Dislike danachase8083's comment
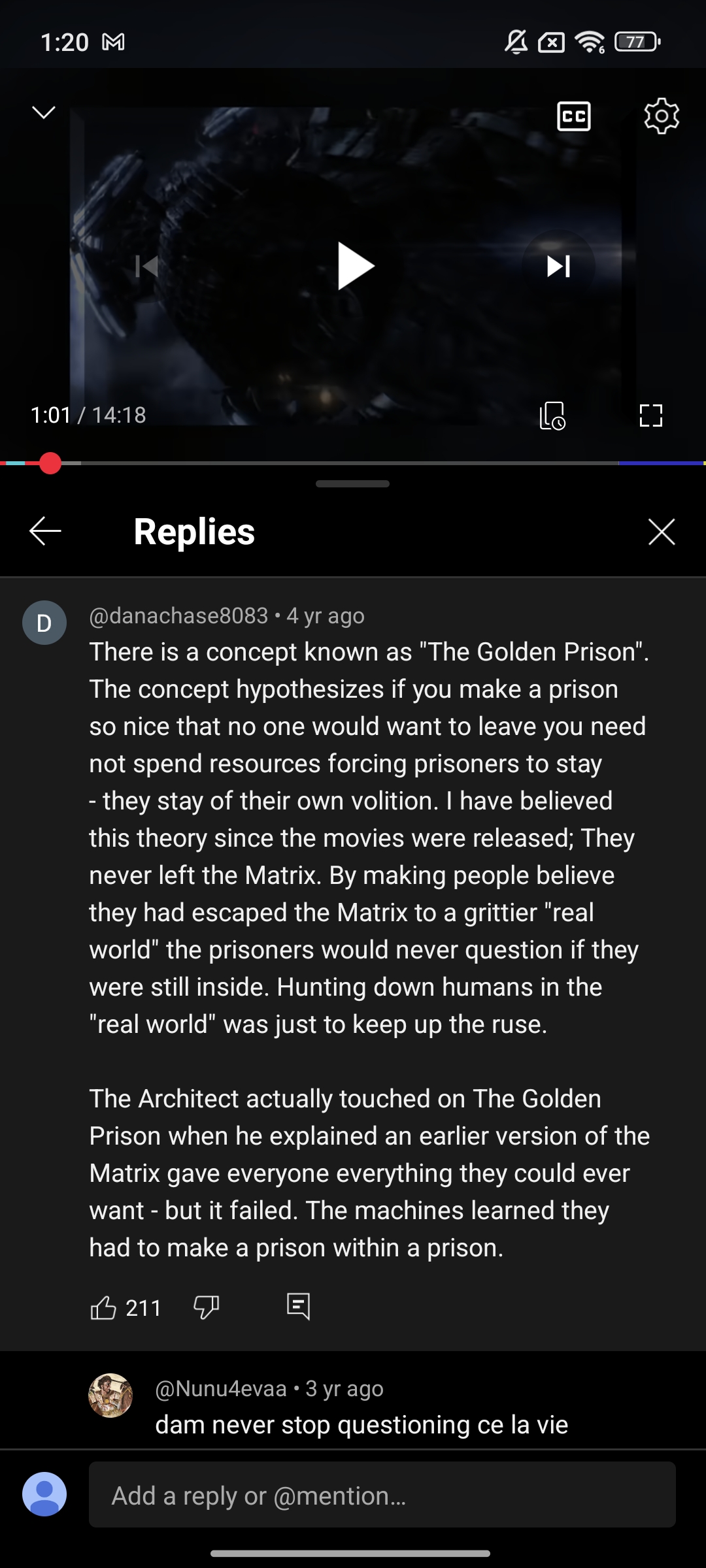The image size is (706, 1568). (x=207, y=1308)
